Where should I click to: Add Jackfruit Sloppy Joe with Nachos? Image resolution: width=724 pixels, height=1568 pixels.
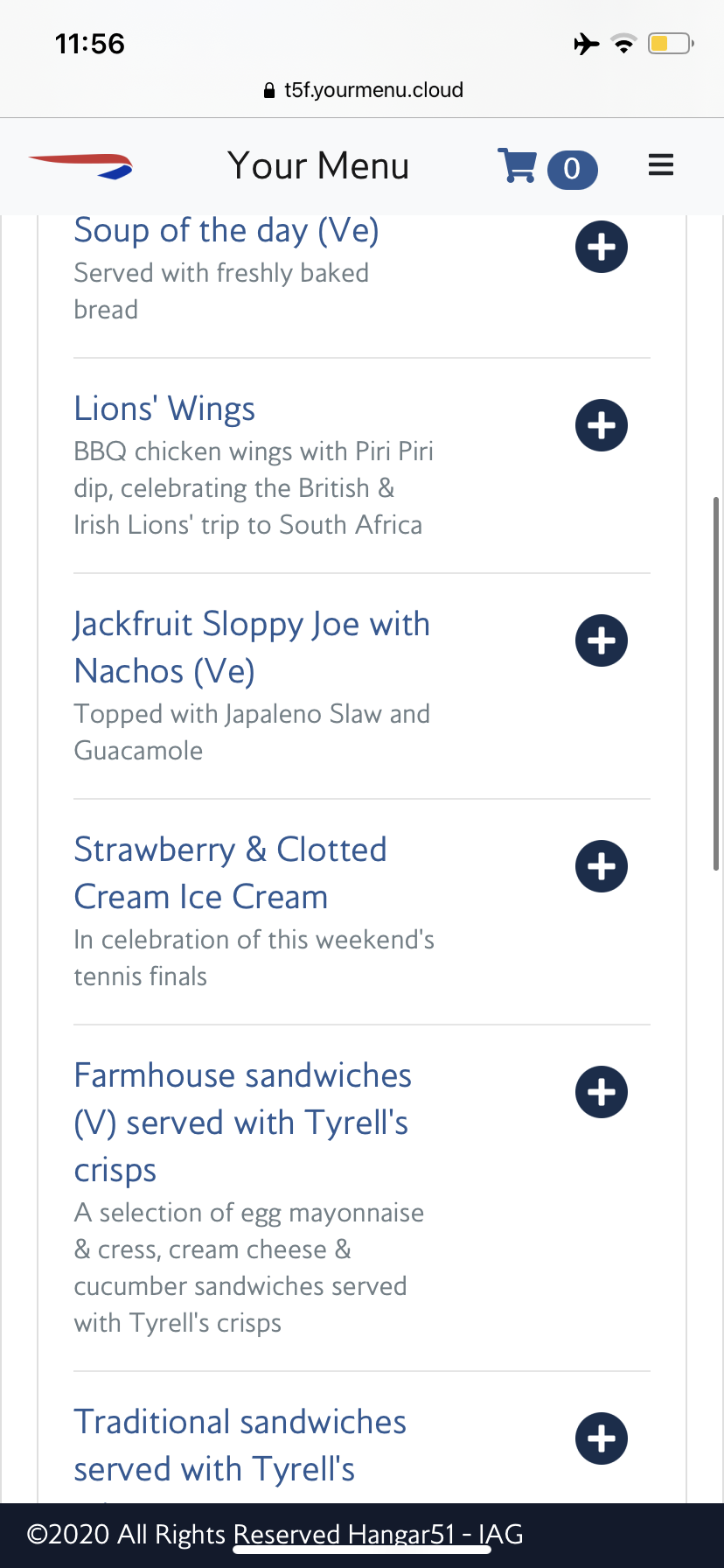[x=602, y=640]
